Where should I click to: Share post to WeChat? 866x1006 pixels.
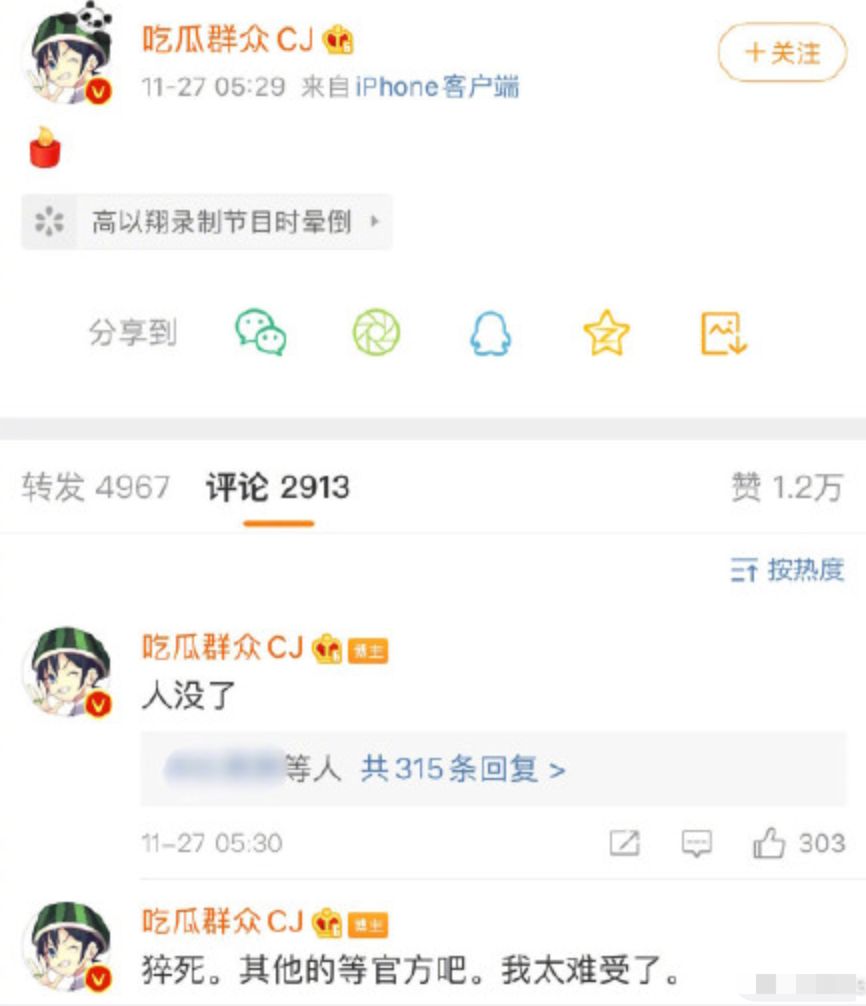pyautogui.click(x=261, y=333)
